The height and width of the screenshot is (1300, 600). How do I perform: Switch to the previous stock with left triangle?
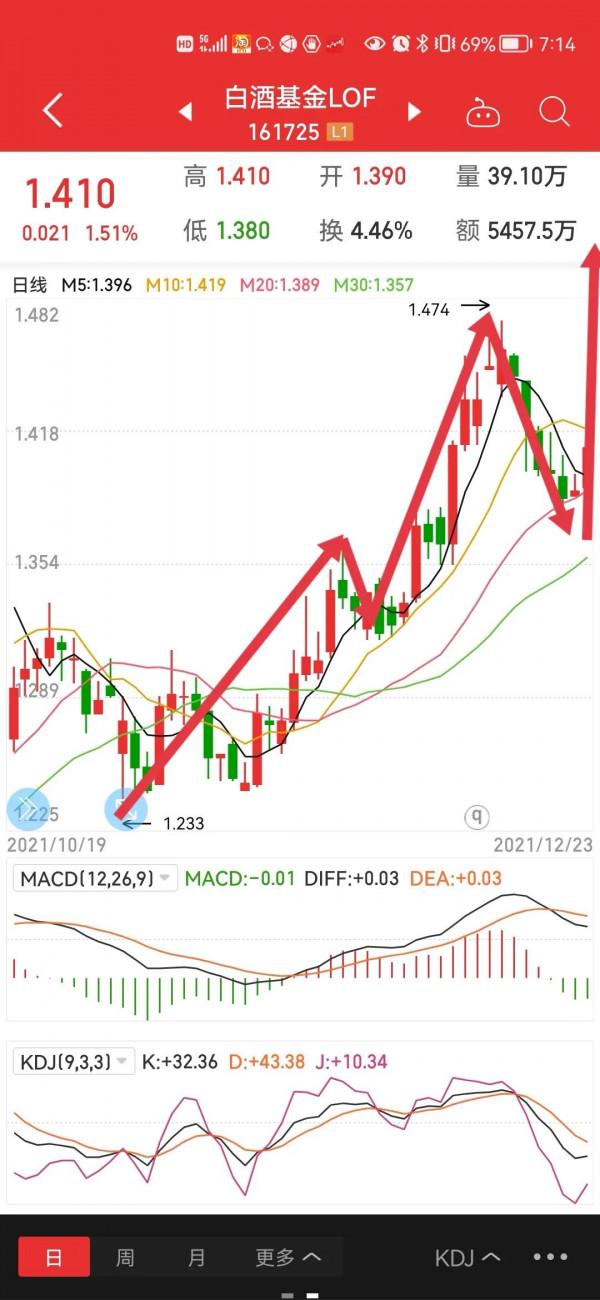point(185,112)
